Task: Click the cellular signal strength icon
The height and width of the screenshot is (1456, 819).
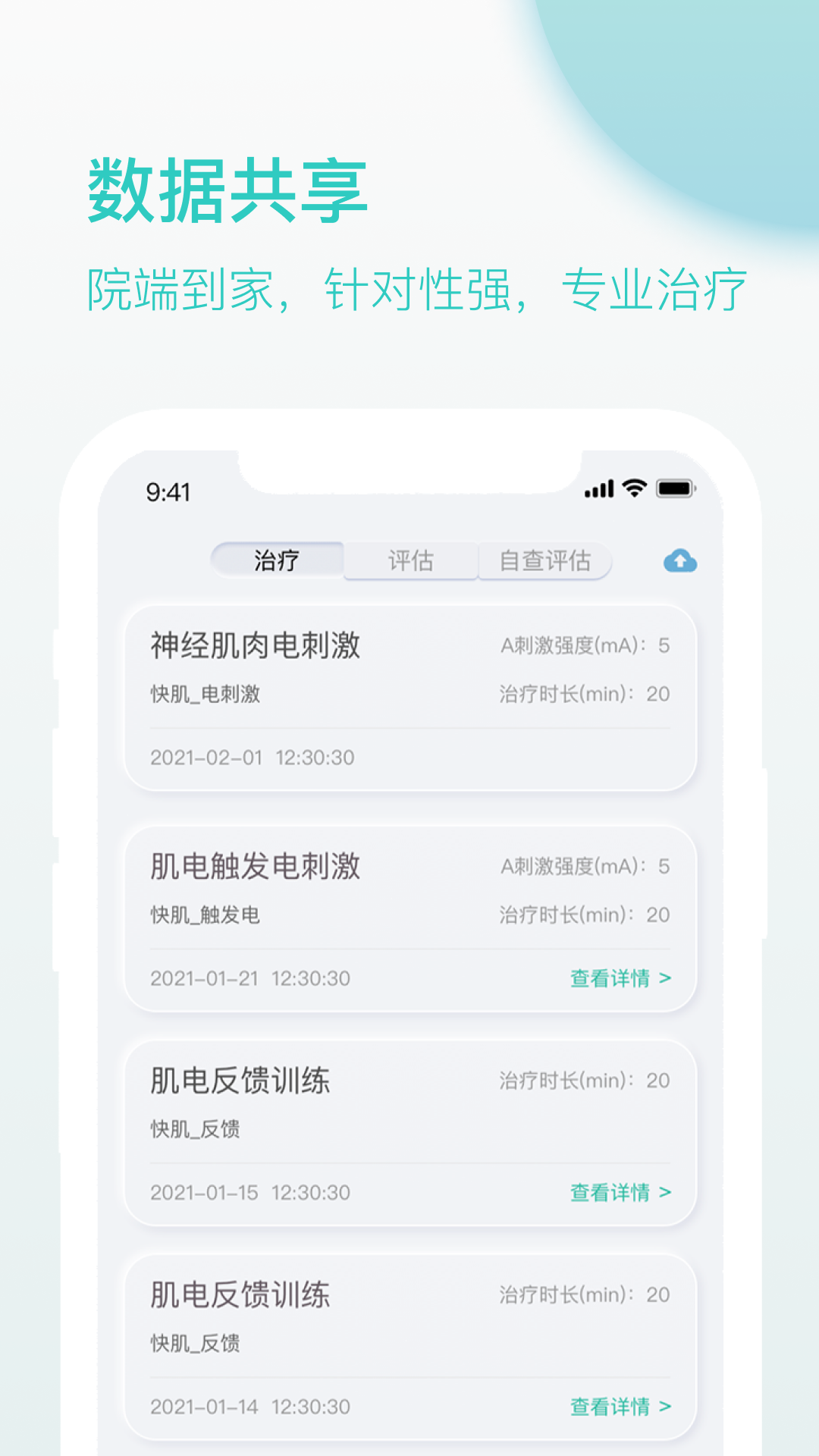Action: click(600, 490)
